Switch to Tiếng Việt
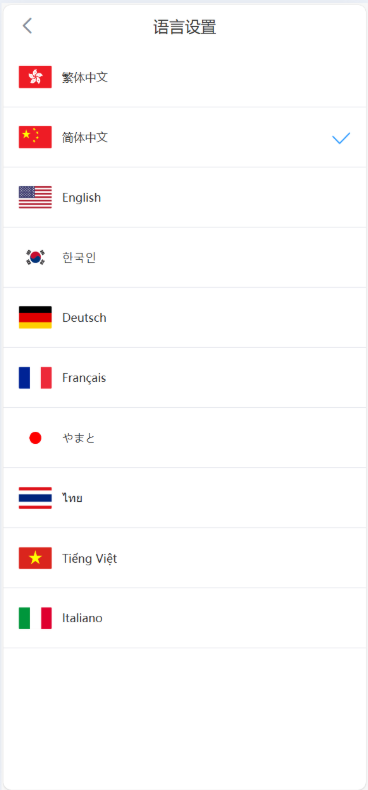368x790 pixels. 185,558
